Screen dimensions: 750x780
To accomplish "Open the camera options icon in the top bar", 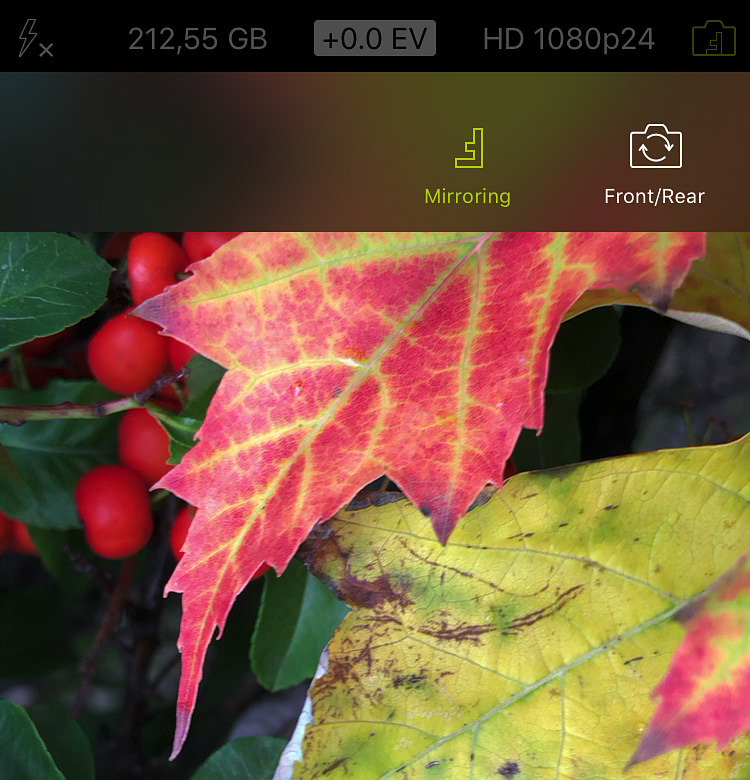I will 713,39.
